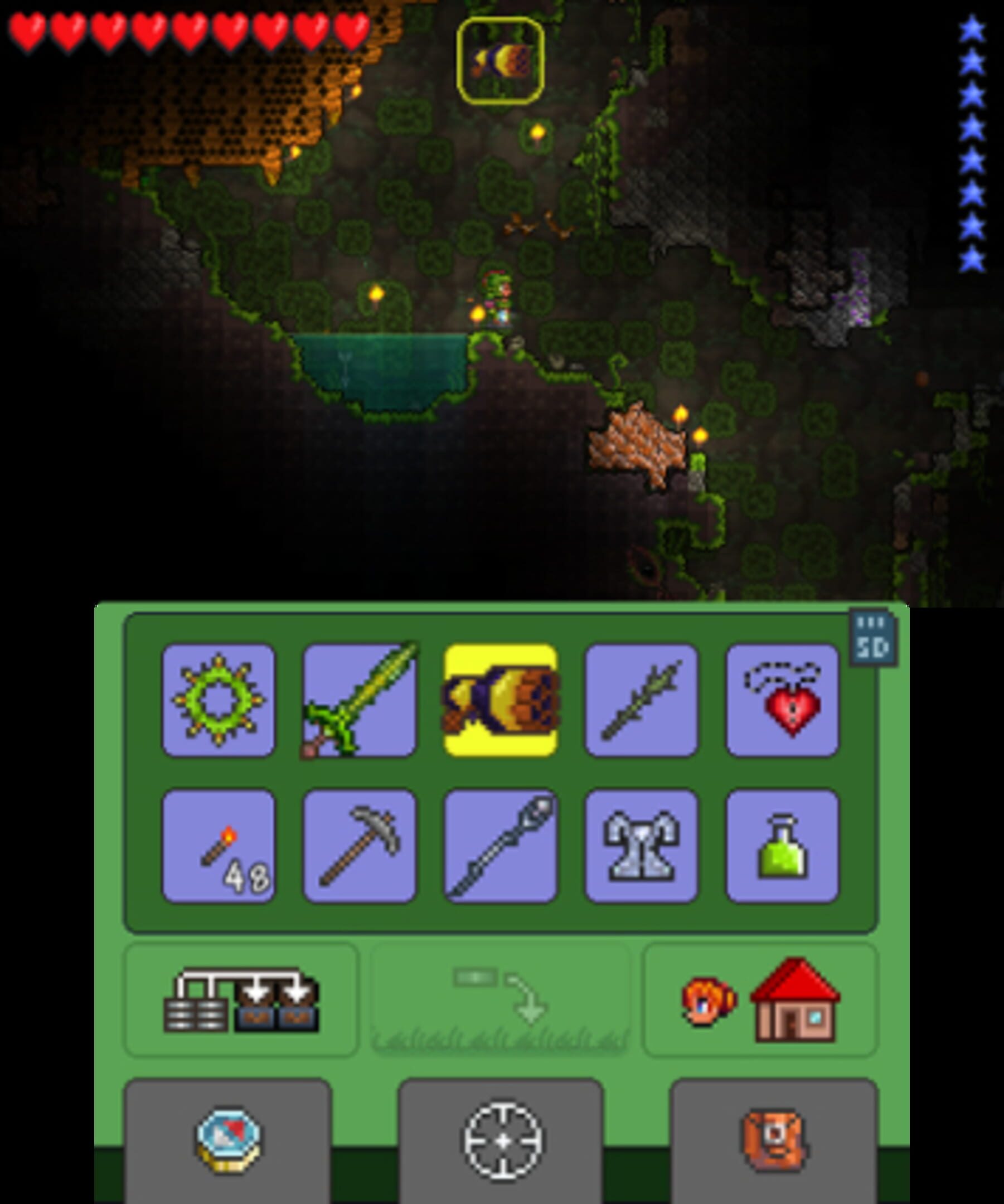Select the torch stack of 48
1004x1204 pixels.
[x=218, y=846]
